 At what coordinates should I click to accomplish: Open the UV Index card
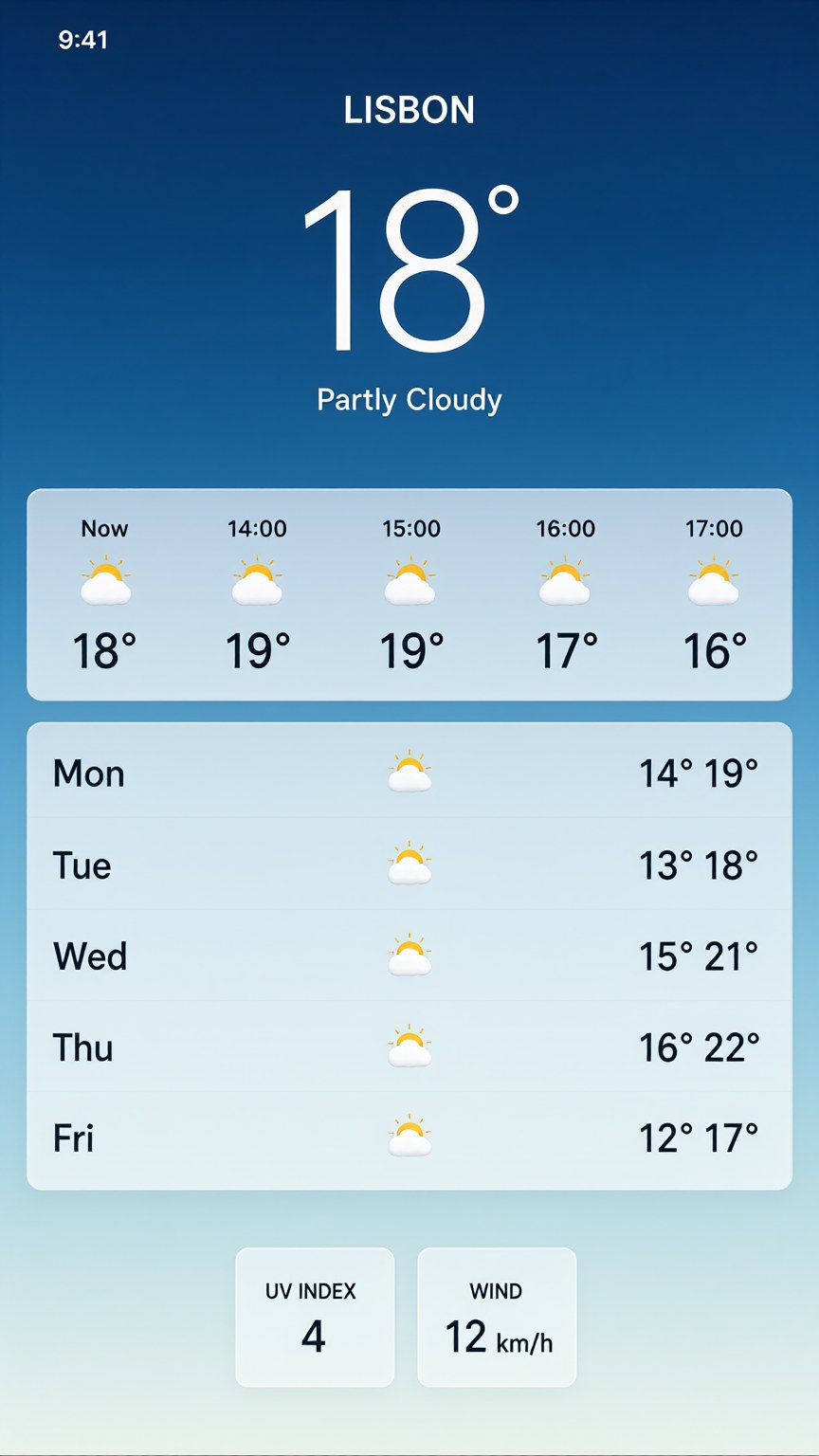pyautogui.click(x=315, y=1318)
